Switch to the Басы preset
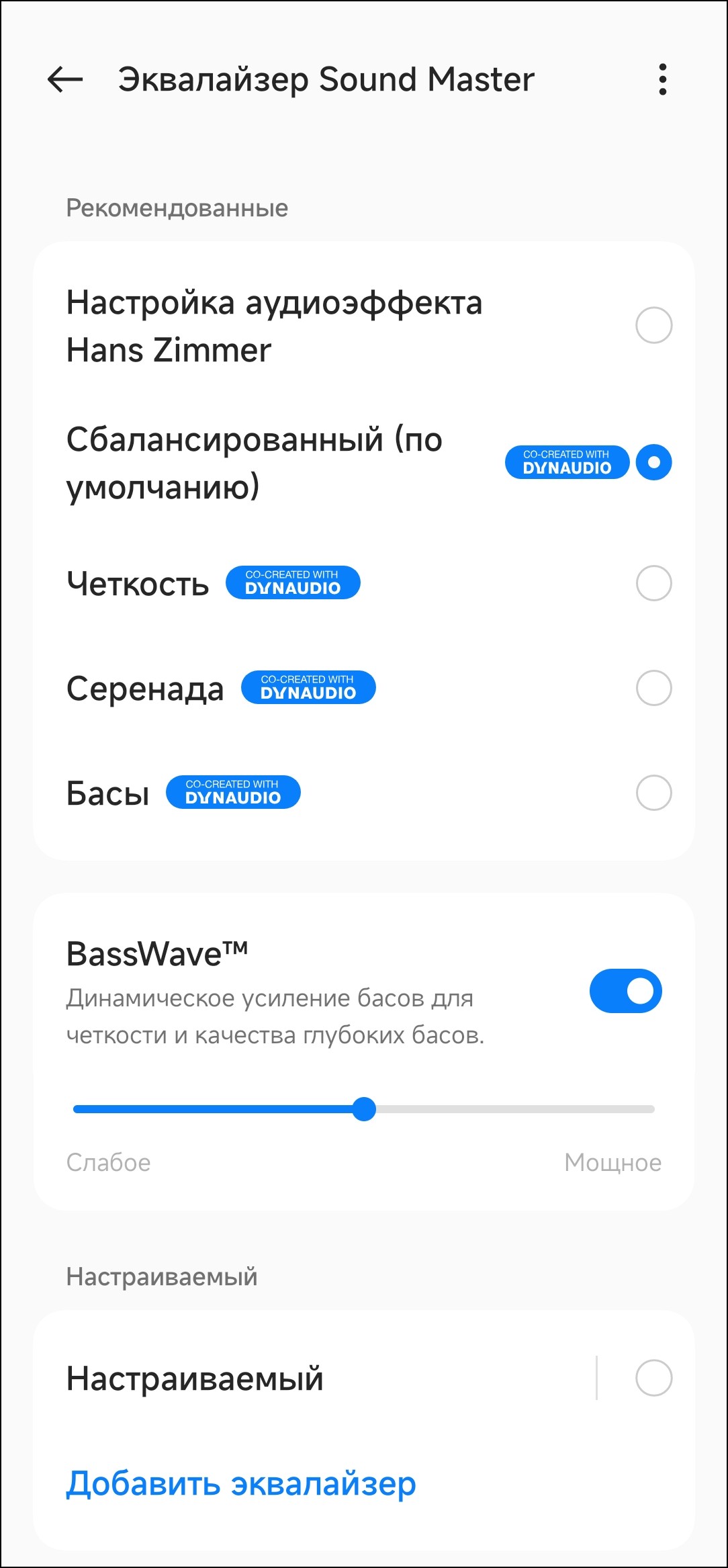 coord(653,793)
